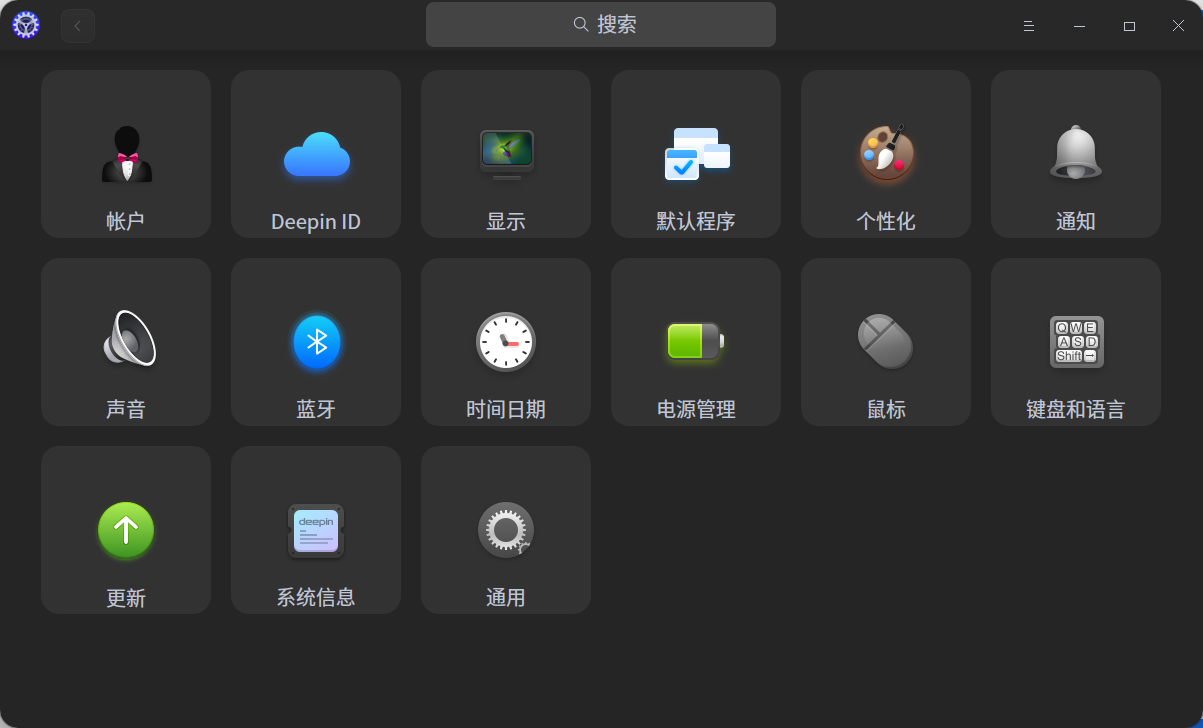Viewport: 1203px width, 728px height.
Task: Open 声音 sound settings
Action: [126, 342]
